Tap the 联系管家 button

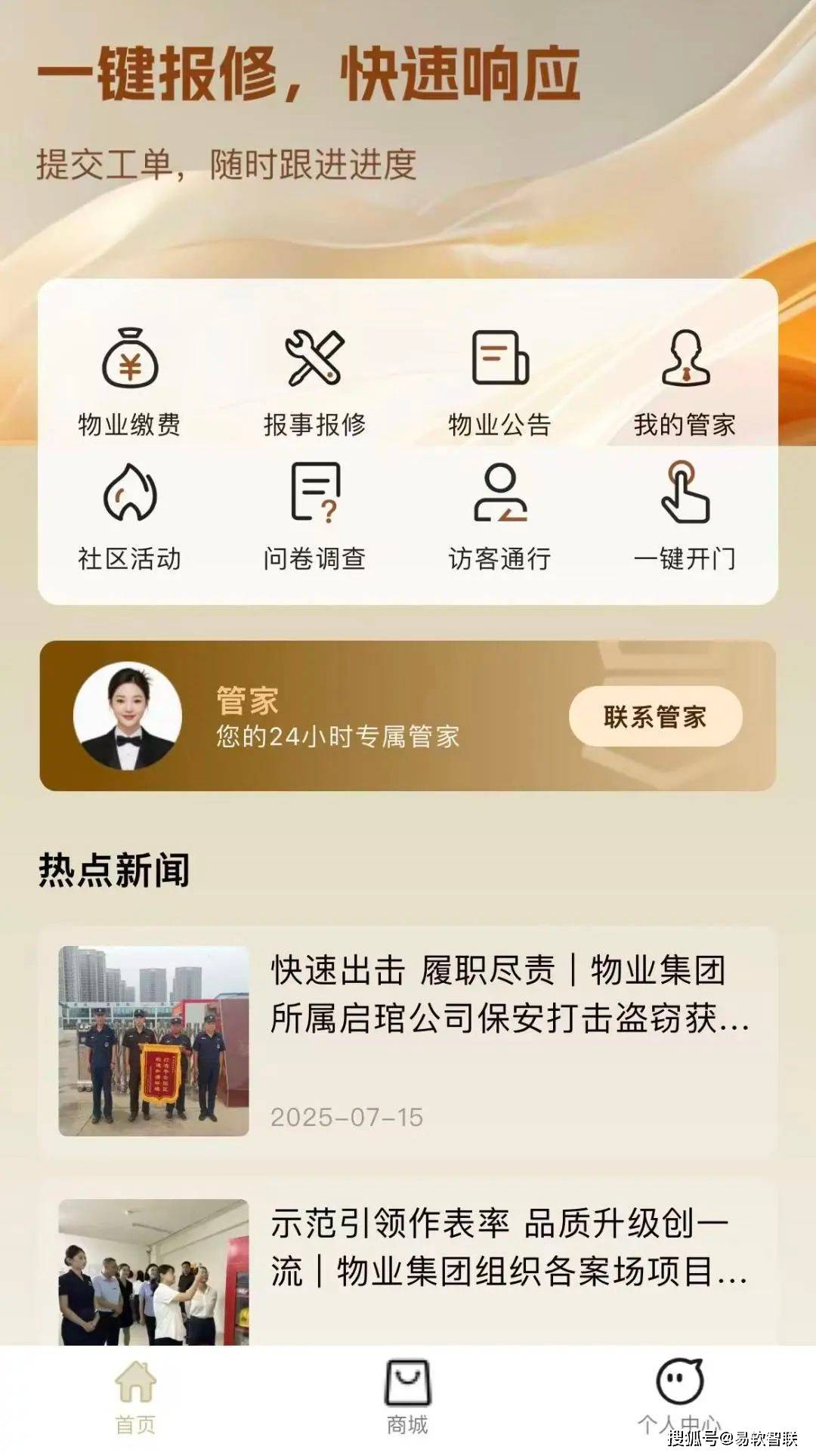pyautogui.click(x=655, y=716)
